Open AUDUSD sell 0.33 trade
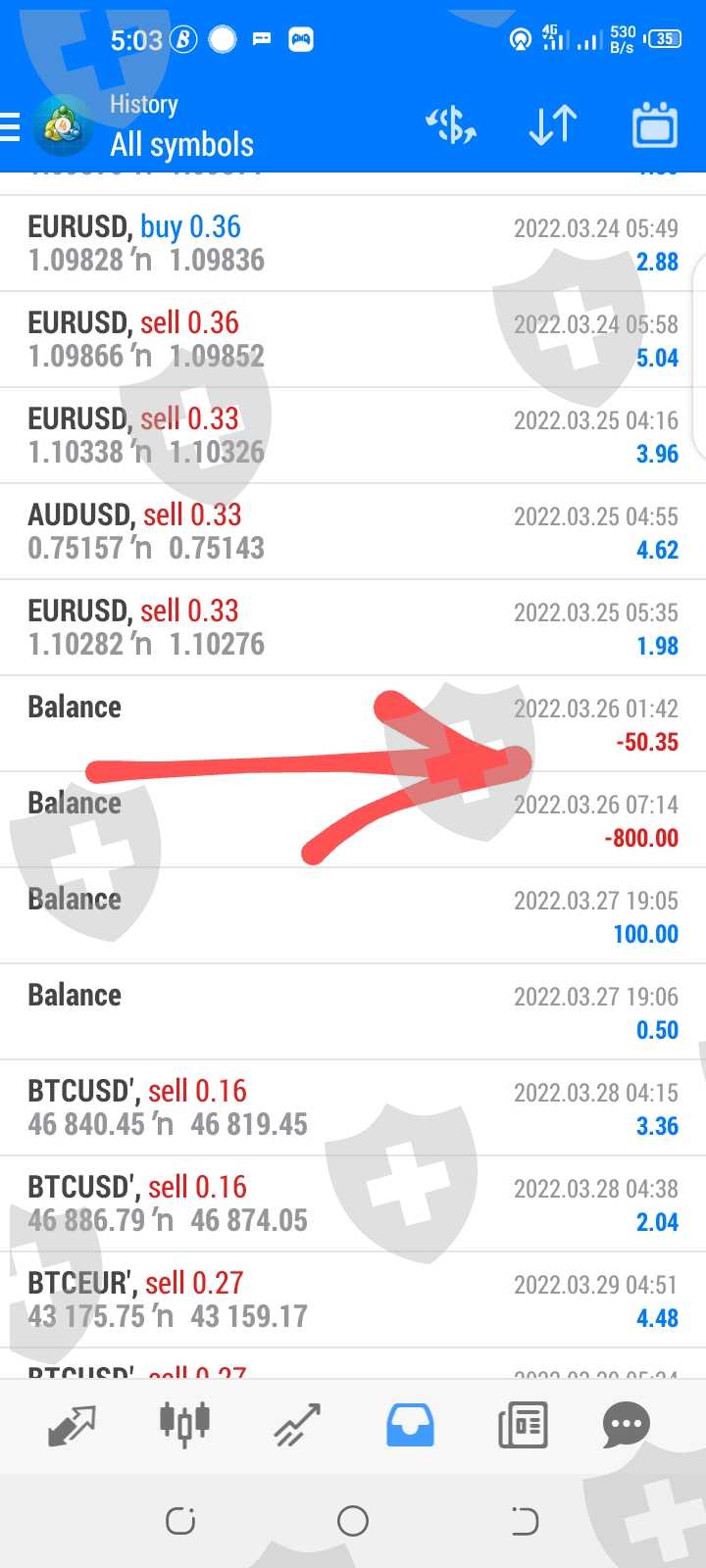This screenshot has height=1568, width=706. [x=353, y=531]
